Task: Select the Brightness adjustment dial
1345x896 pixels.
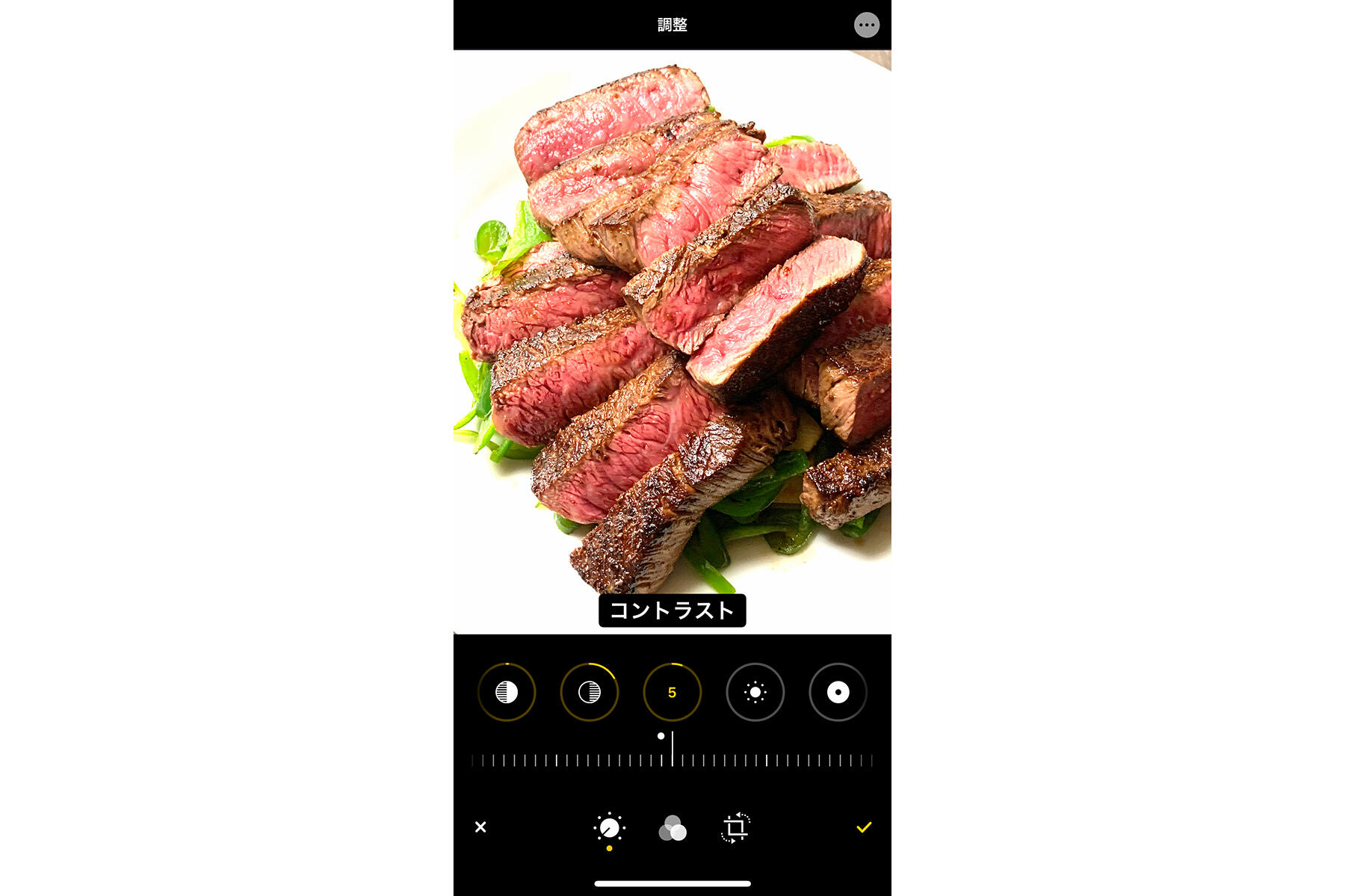Action: click(x=755, y=692)
